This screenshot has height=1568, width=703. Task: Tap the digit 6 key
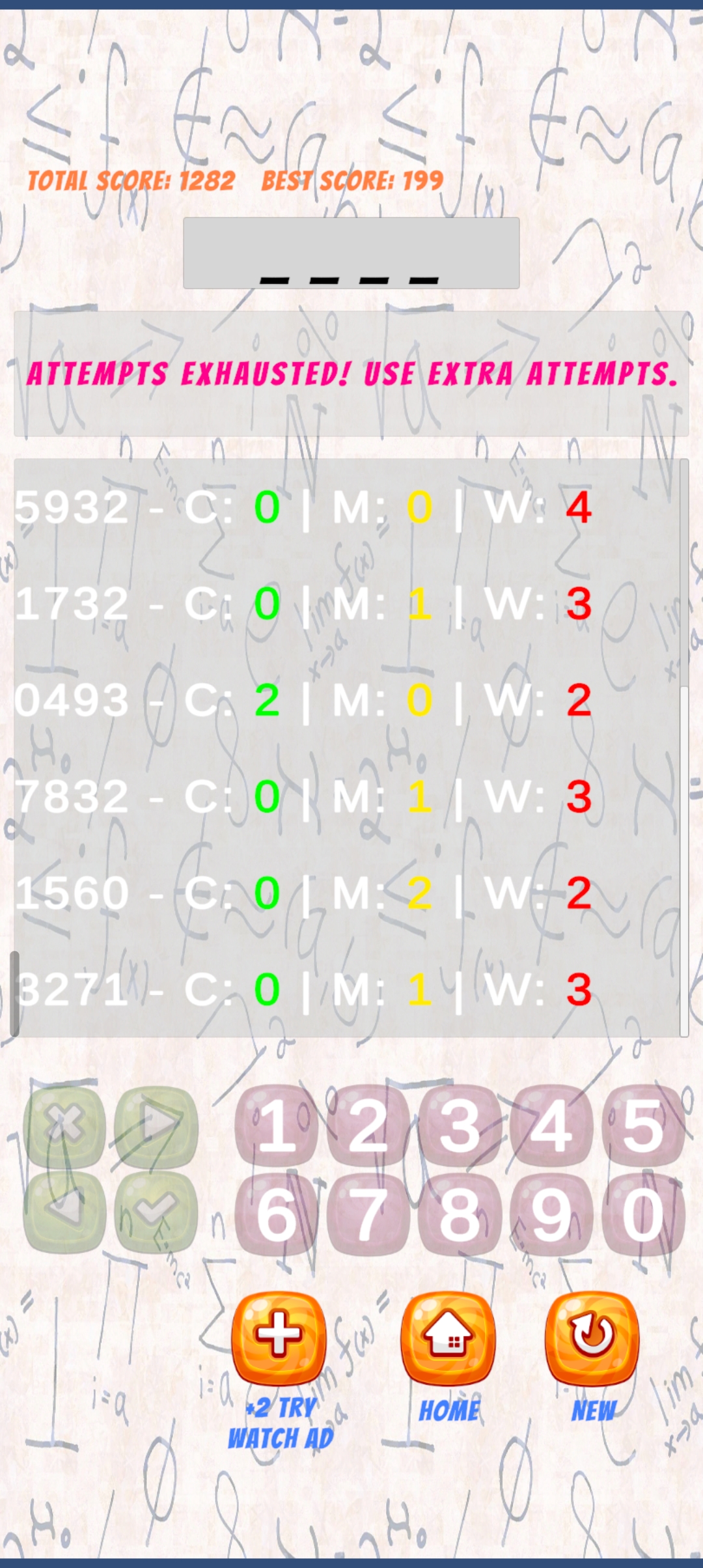277,1214
